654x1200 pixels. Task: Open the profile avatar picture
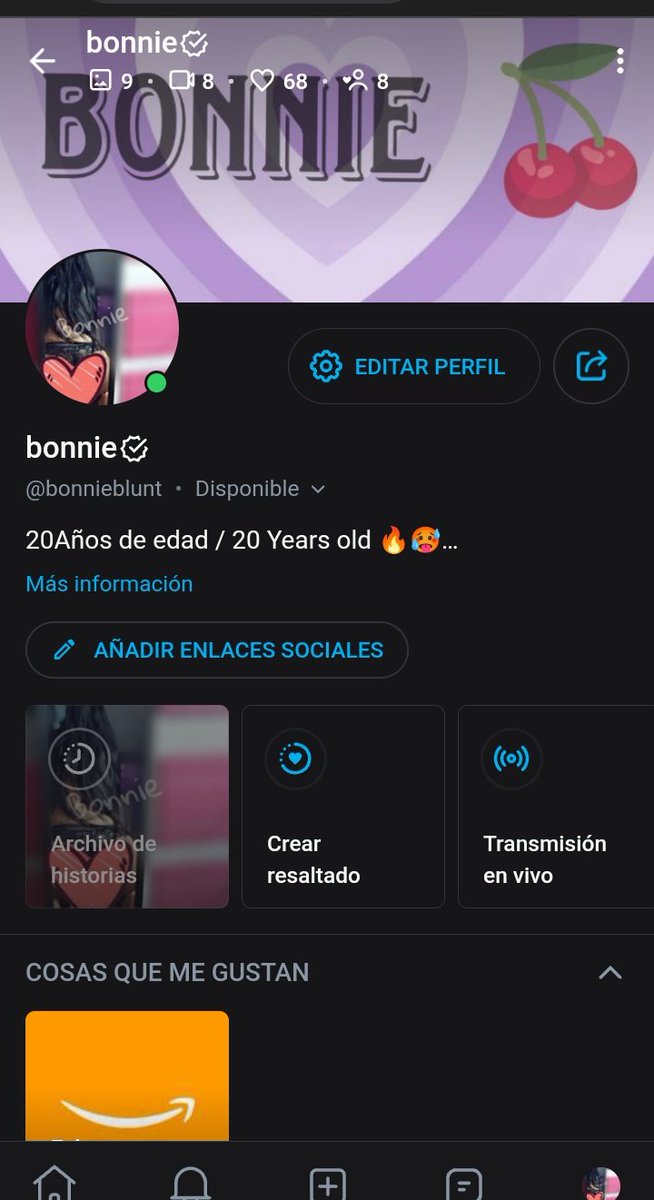(102, 329)
